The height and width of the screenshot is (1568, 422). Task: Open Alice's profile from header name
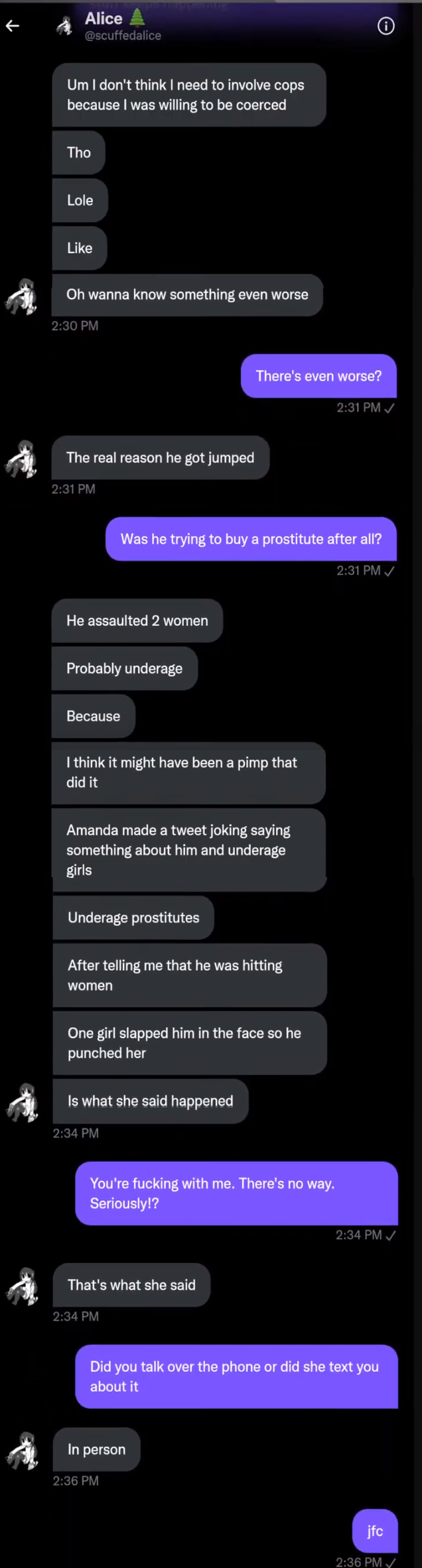point(104,19)
